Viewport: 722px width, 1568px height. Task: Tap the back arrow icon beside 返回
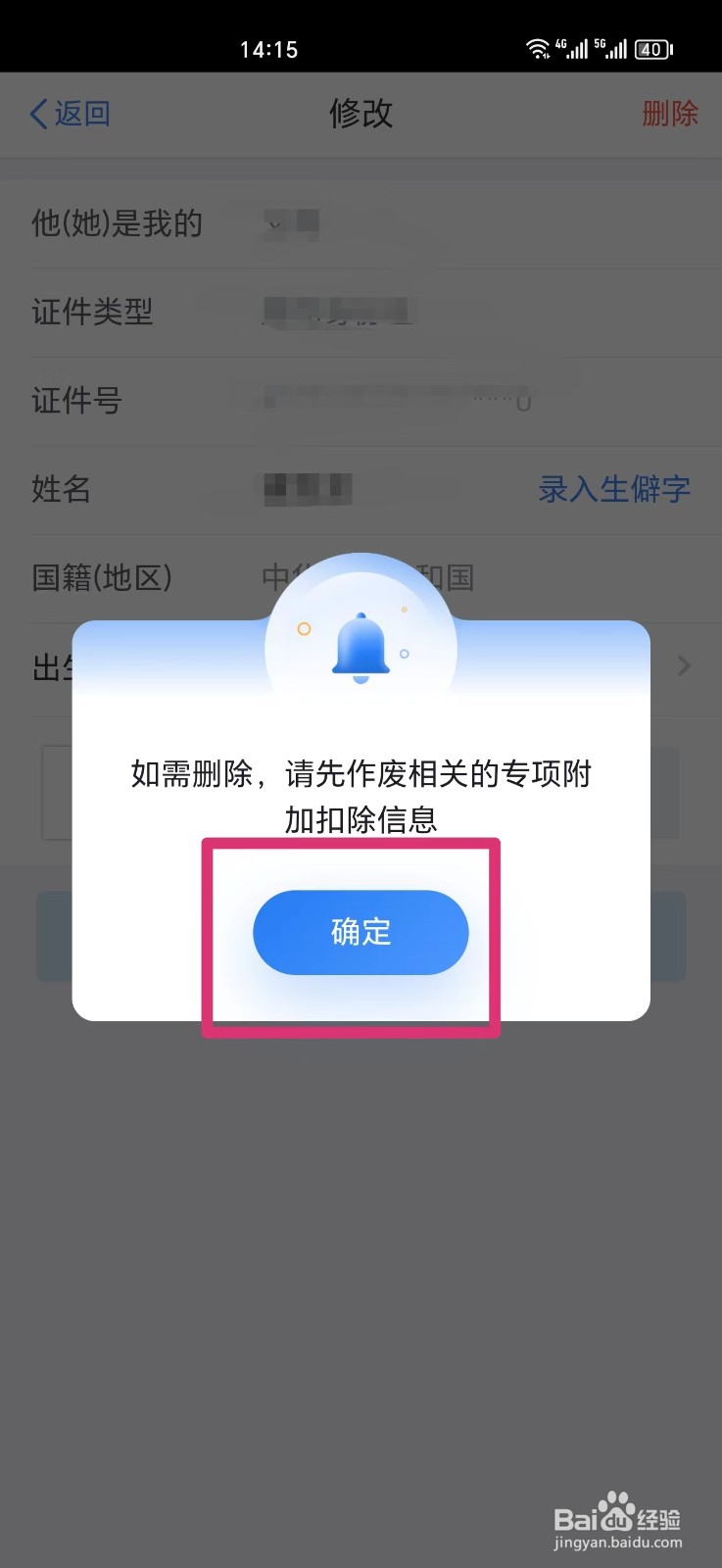pyautogui.click(x=38, y=115)
